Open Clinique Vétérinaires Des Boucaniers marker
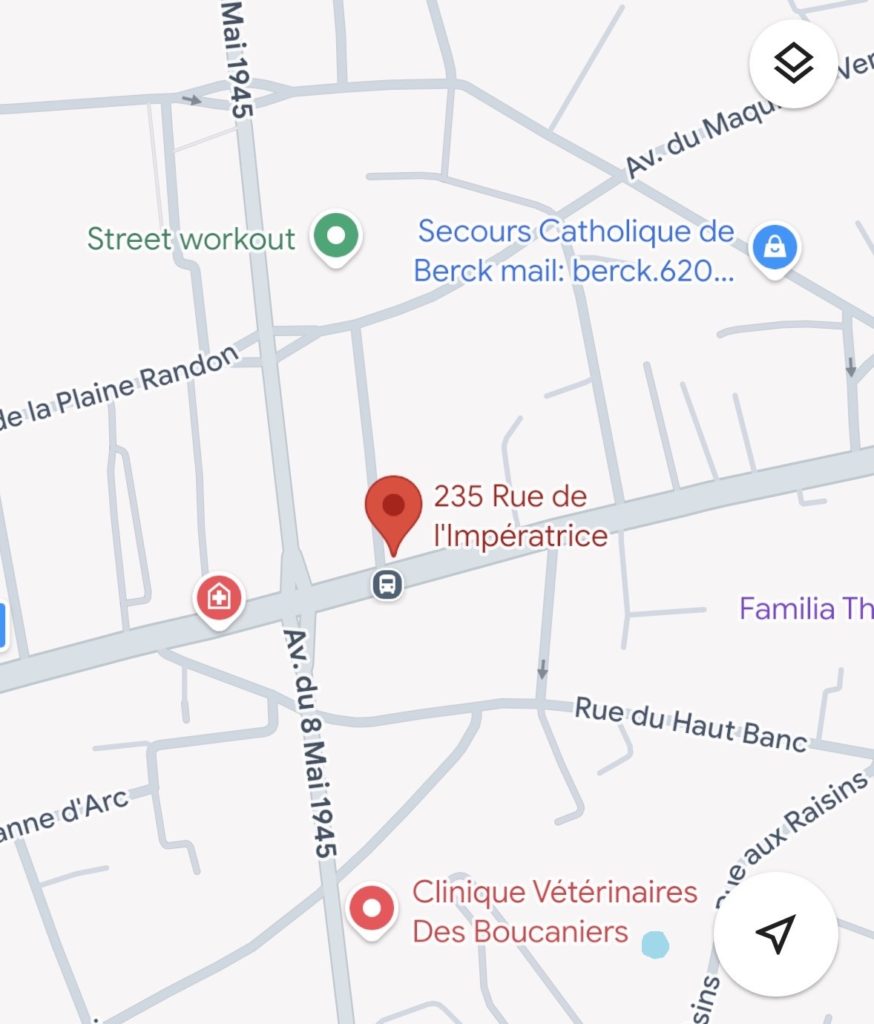 point(372,909)
